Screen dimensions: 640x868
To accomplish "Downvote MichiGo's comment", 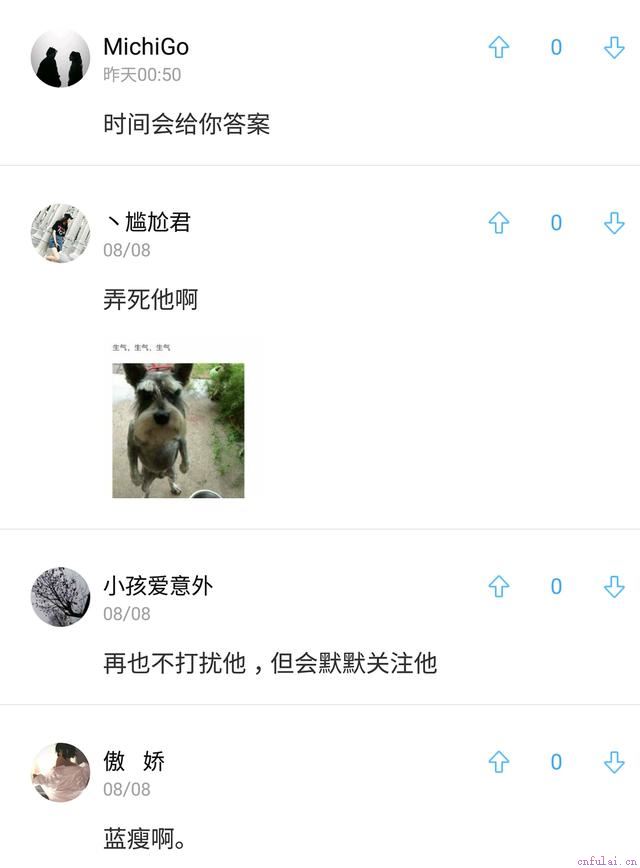I will tap(614, 47).
